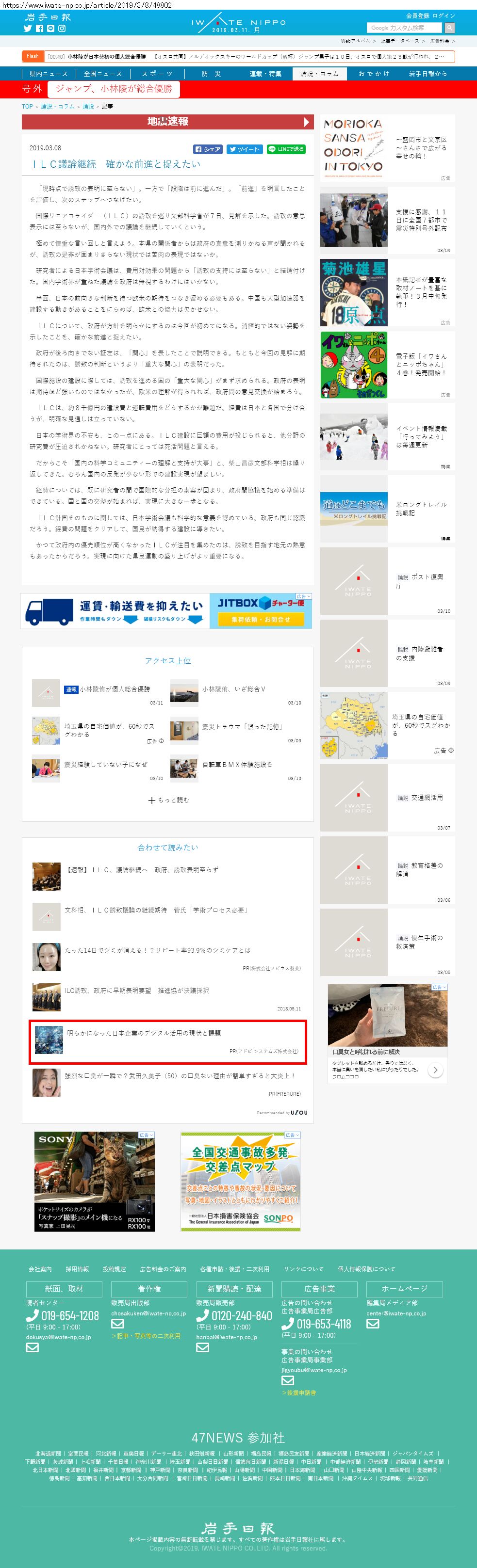Image resolution: width=477 pixels, height=1568 pixels.
Task: Open the 採用情報 footer link
Action: click(77, 1269)
